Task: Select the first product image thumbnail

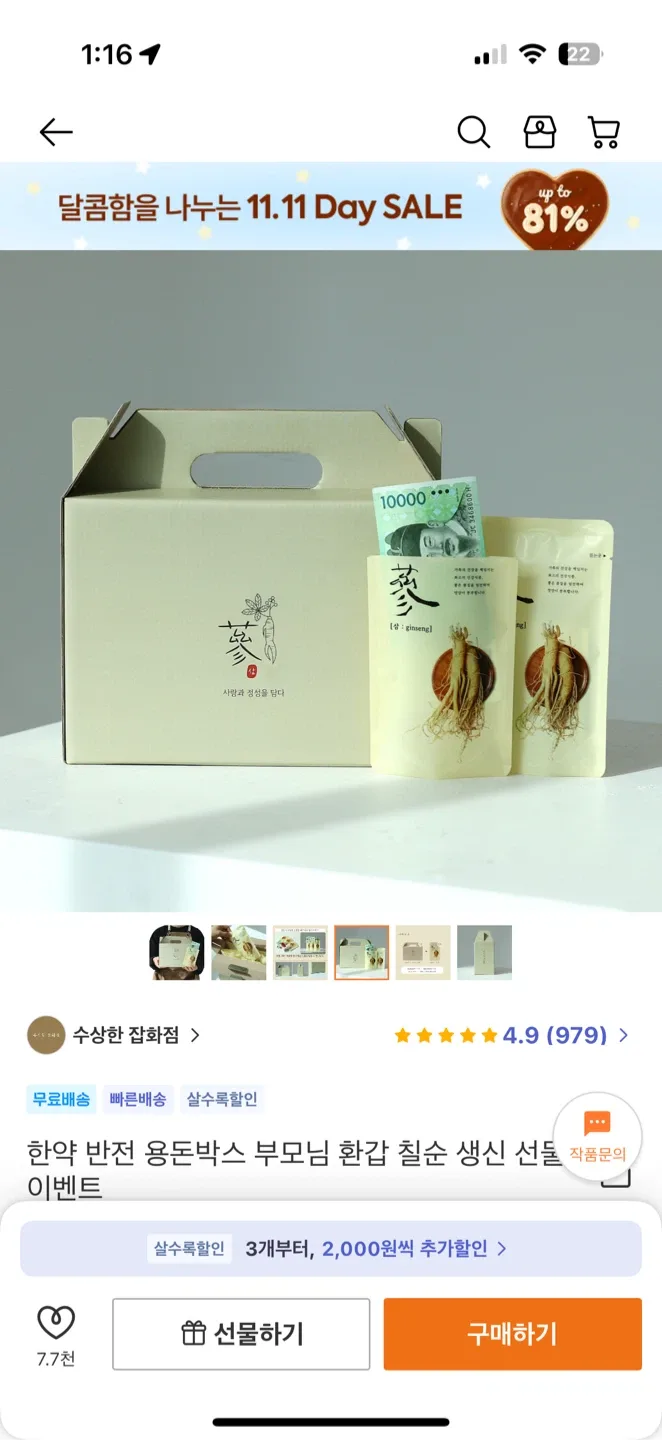Action: pos(177,952)
